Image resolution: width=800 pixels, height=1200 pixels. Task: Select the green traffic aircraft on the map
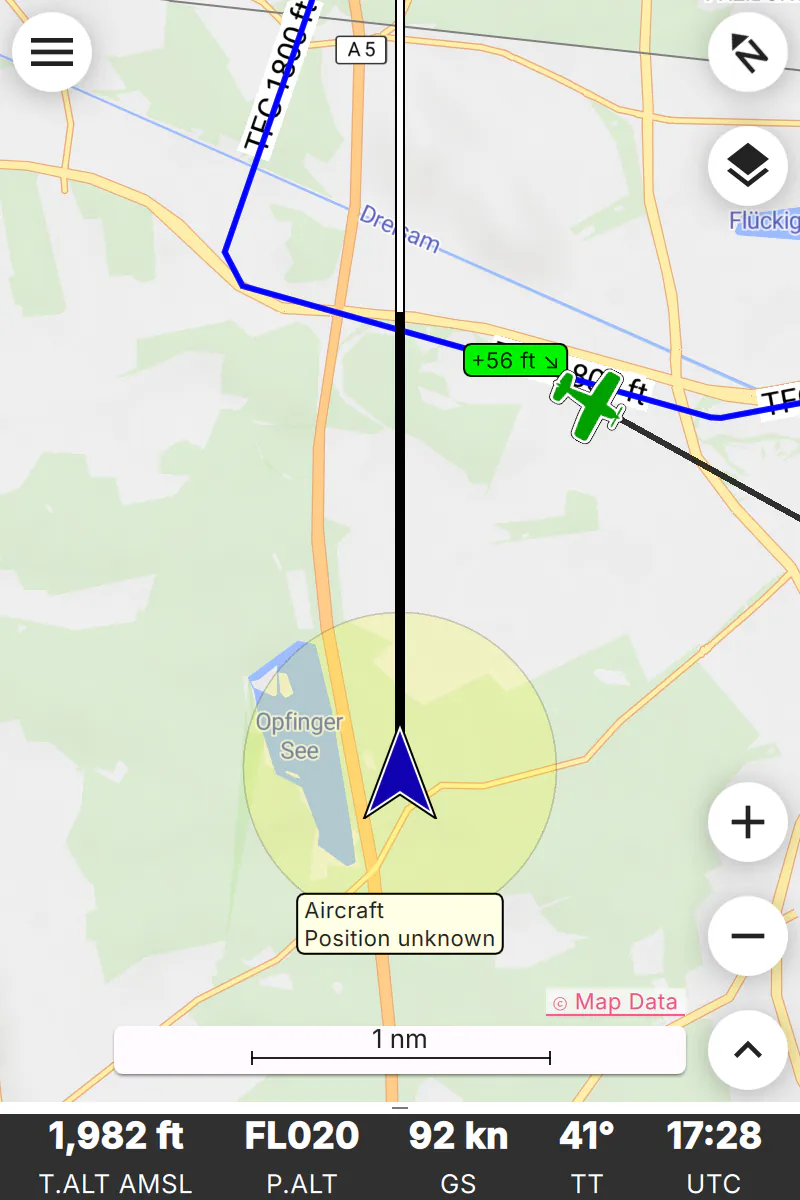[590, 403]
